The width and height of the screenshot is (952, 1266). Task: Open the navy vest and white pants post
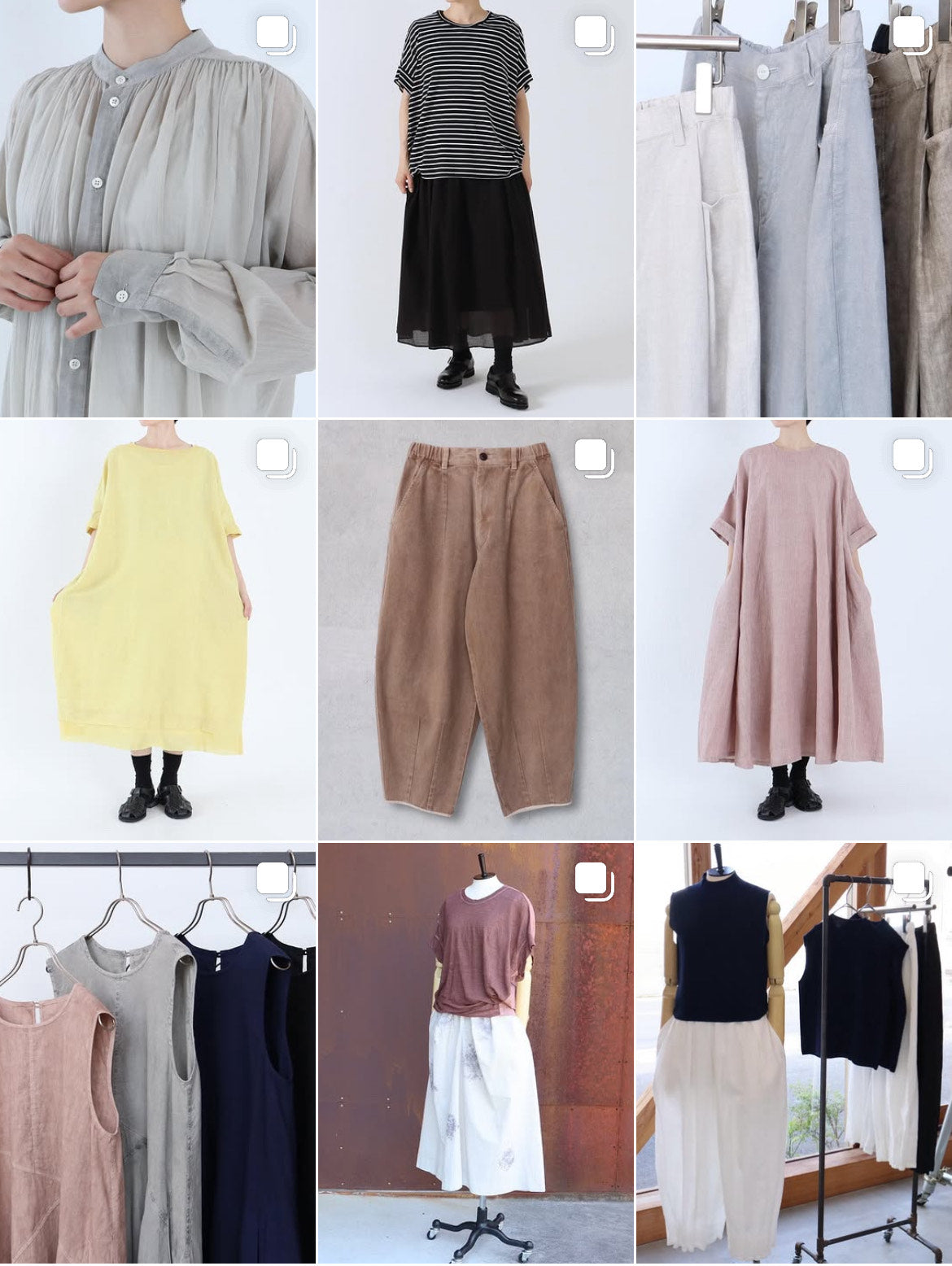pyautogui.click(x=793, y=1054)
